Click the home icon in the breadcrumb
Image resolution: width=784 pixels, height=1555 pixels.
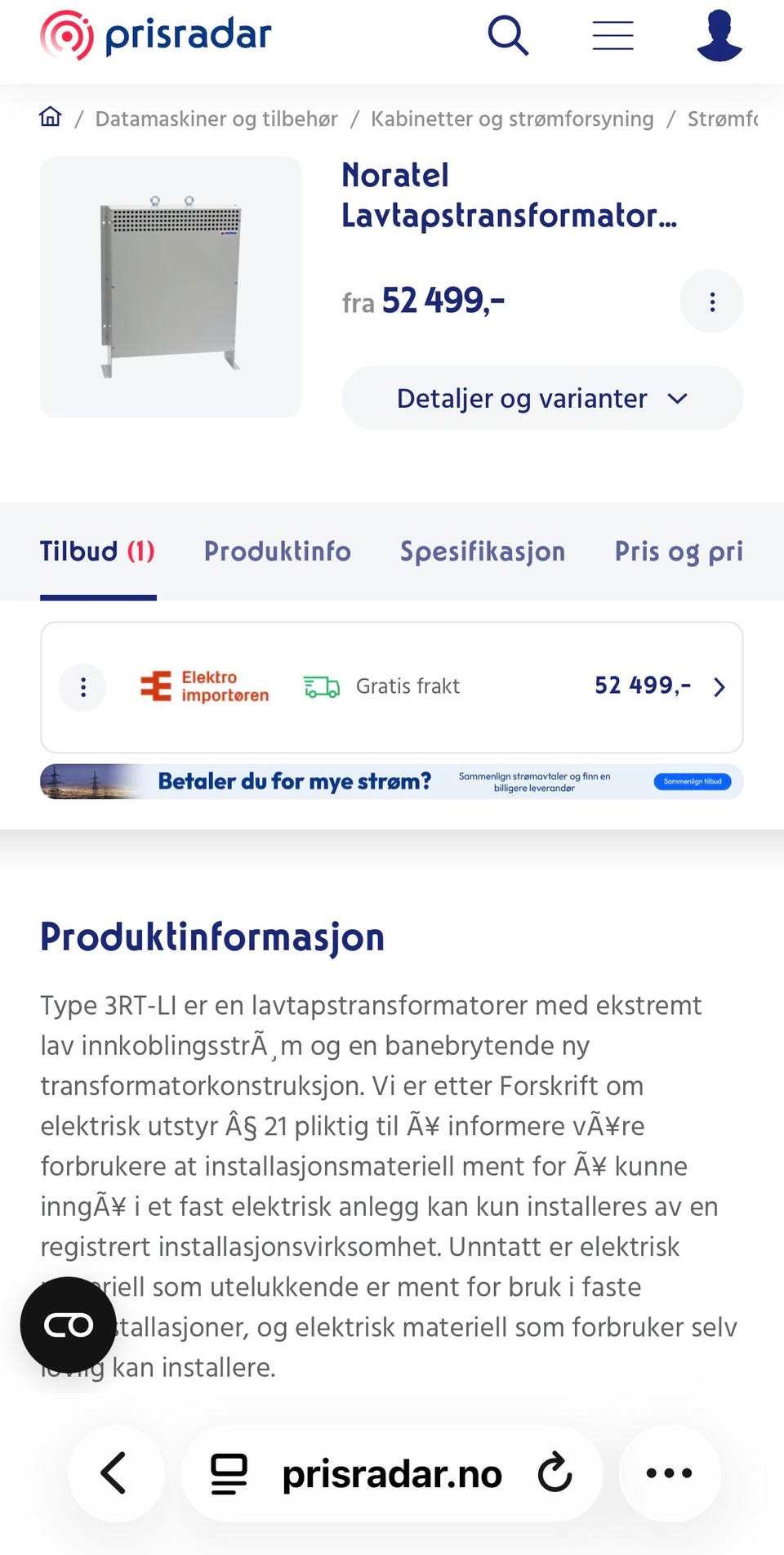pyautogui.click(x=50, y=117)
